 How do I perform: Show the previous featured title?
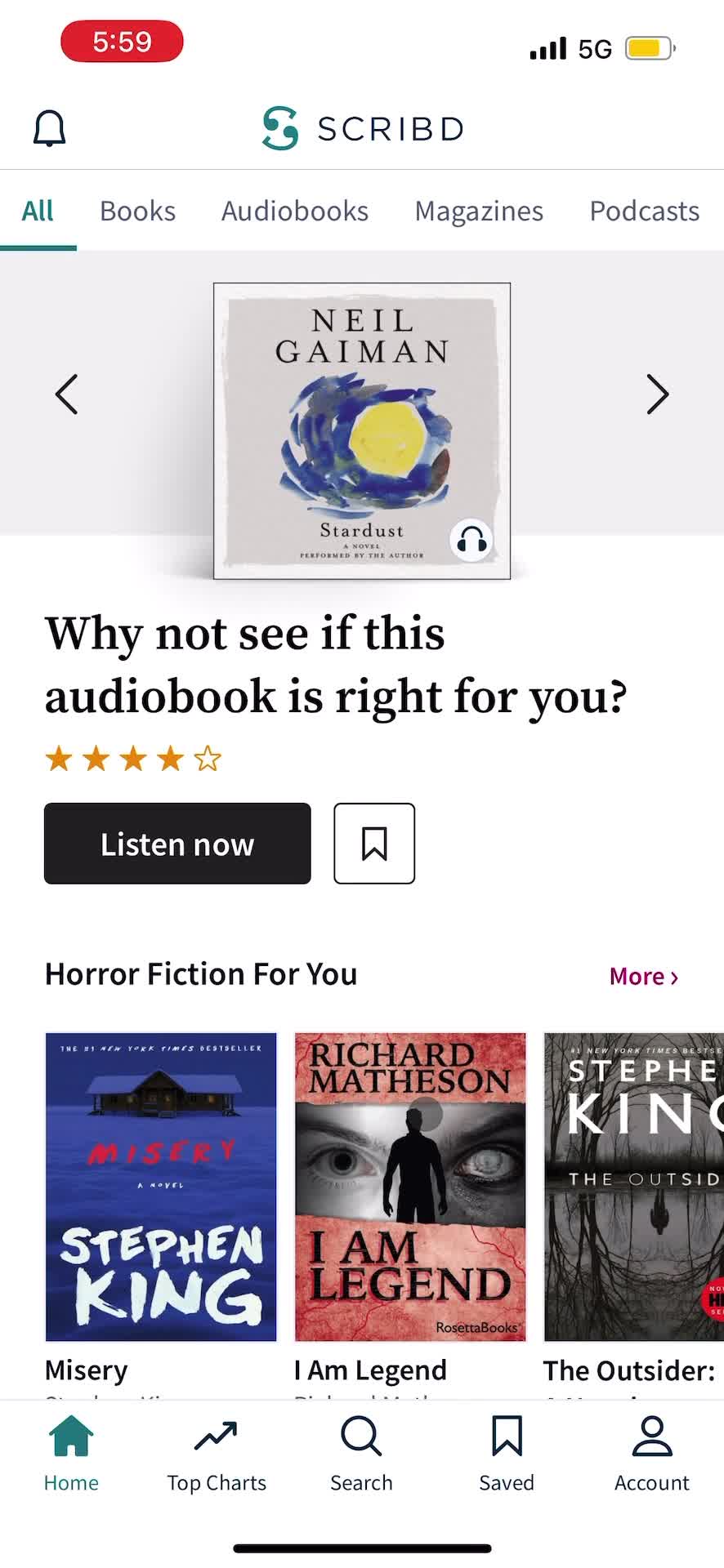(67, 395)
